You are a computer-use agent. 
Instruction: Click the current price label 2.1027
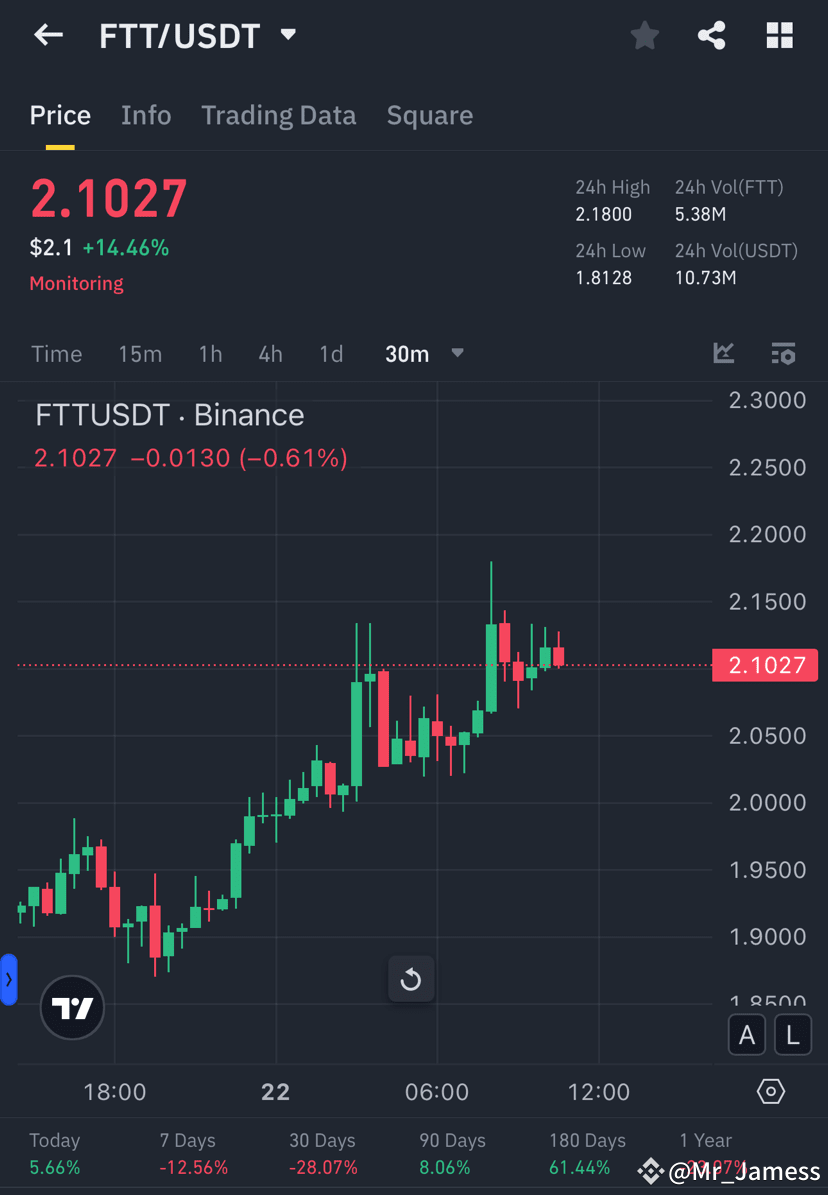(x=764, y=664)
